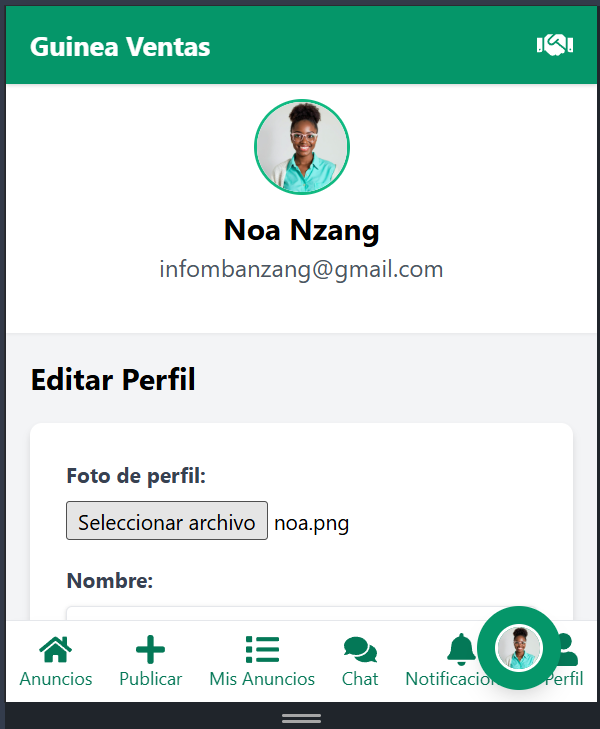Tap the handshake icon in the header
This screenshot has height=729, width=600.
click(x=554, y=45)
